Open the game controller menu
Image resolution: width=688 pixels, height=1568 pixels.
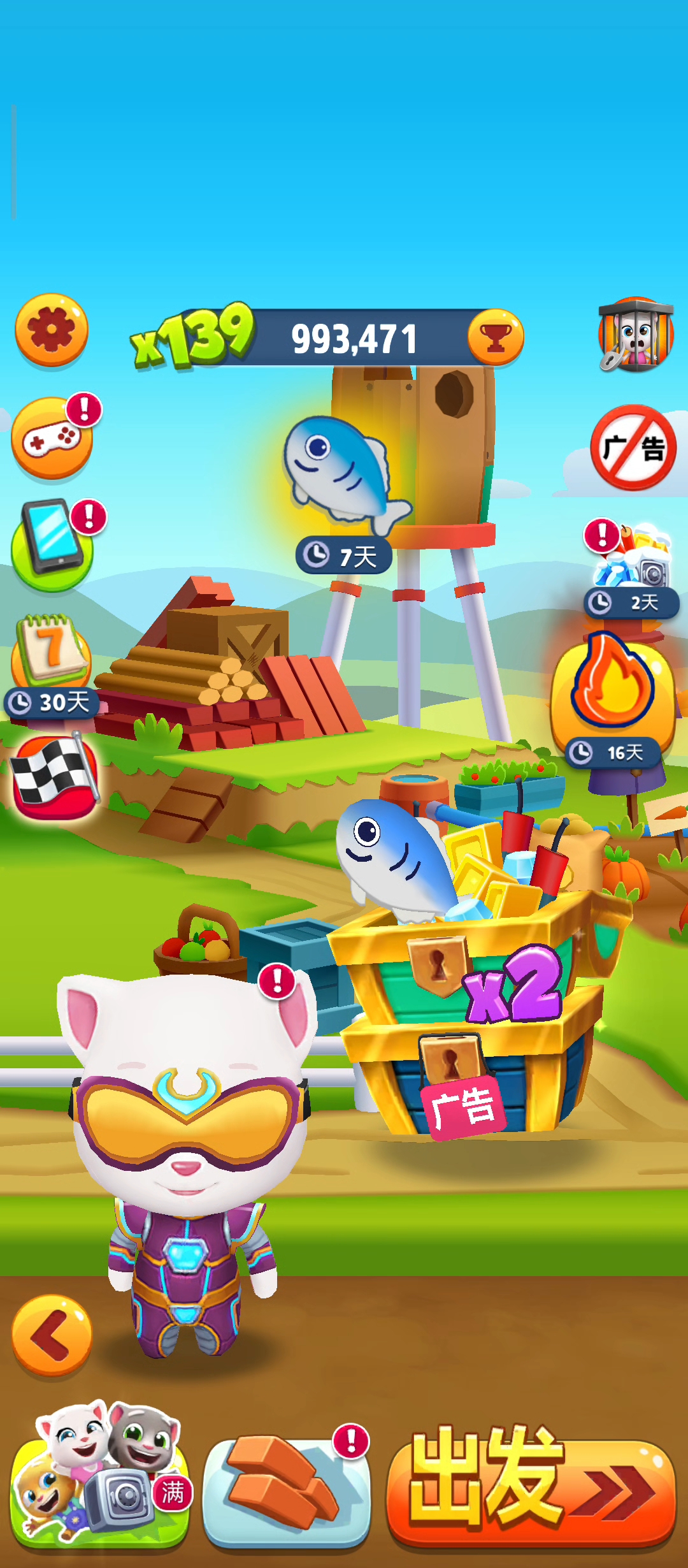point(52,438)
